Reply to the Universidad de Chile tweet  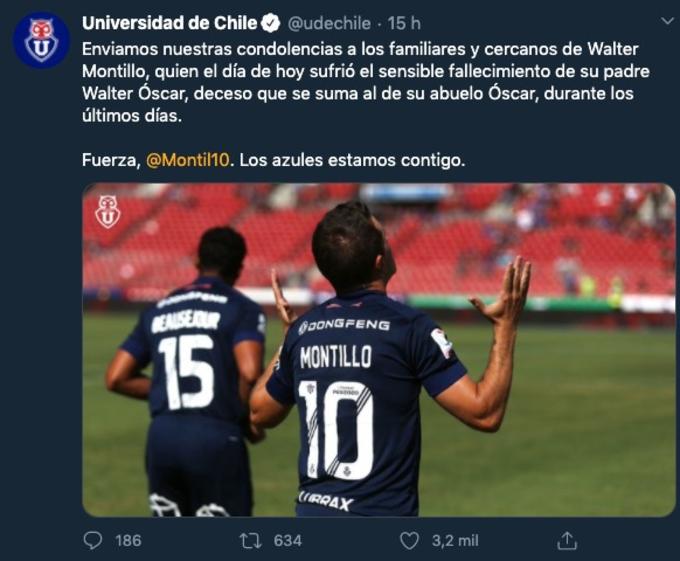(94, 540)
